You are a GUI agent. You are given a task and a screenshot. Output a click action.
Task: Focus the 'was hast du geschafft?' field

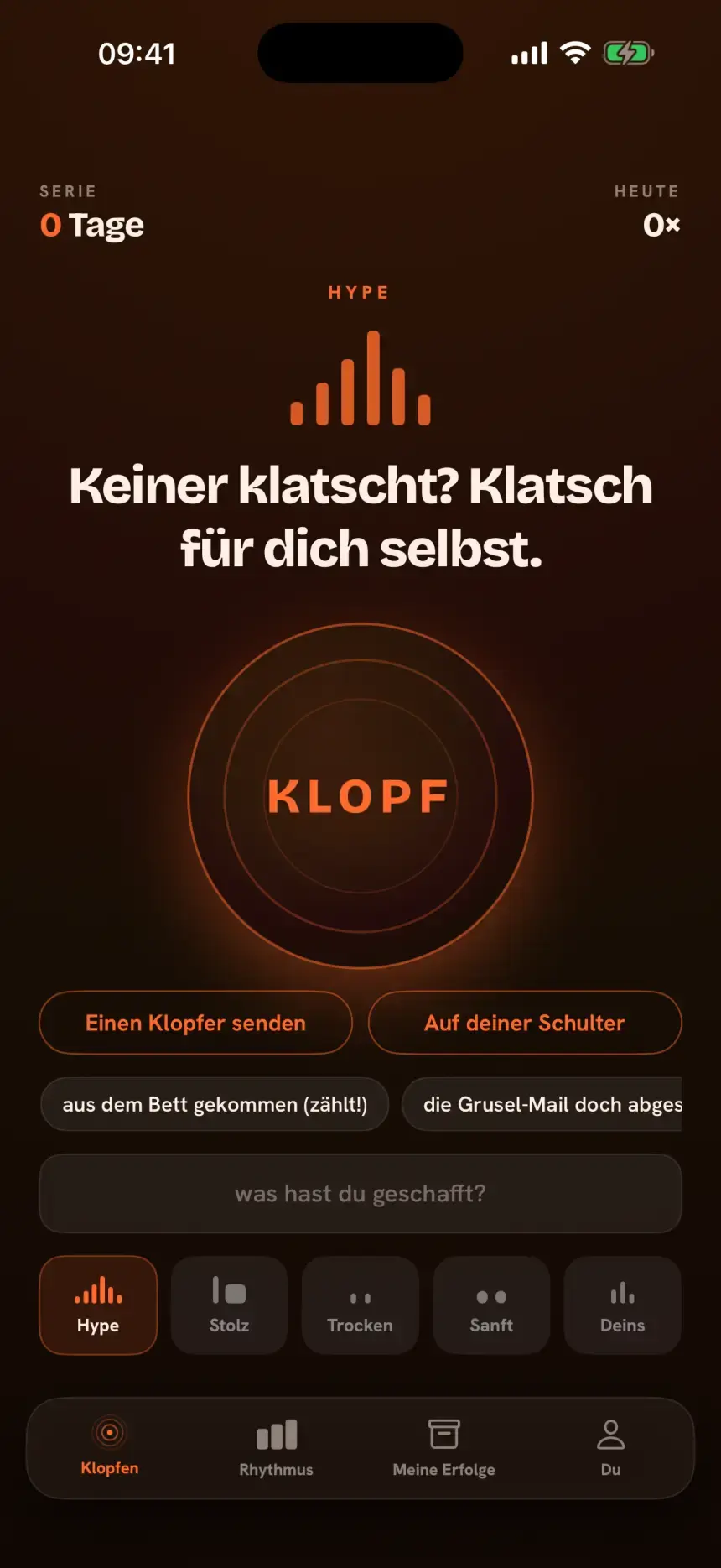point(360,1193)
